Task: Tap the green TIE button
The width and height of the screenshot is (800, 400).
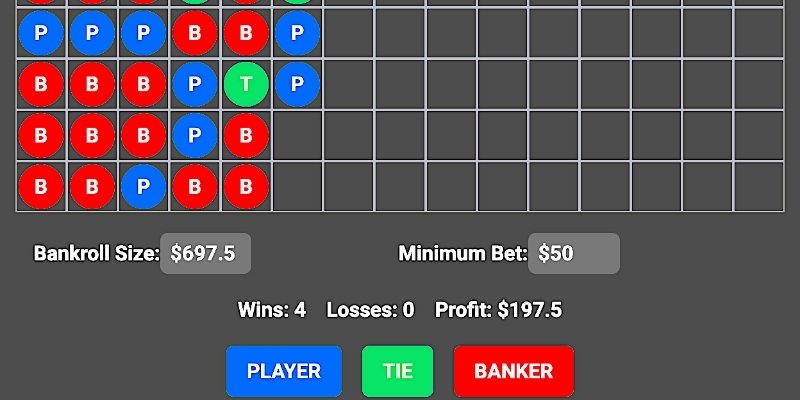Action: tap(397, 371)
